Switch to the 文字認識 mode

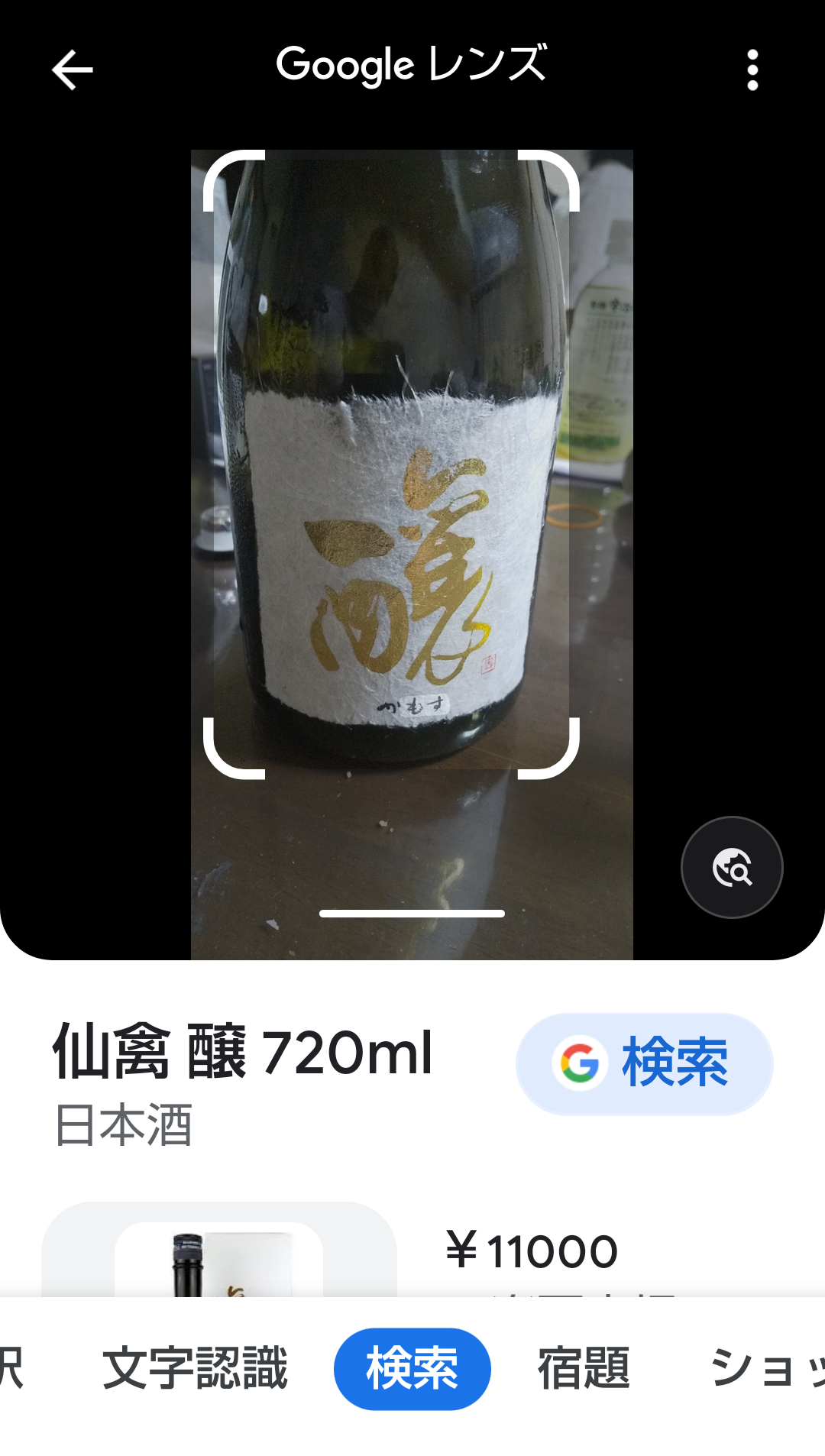(x=196, y=1368)
